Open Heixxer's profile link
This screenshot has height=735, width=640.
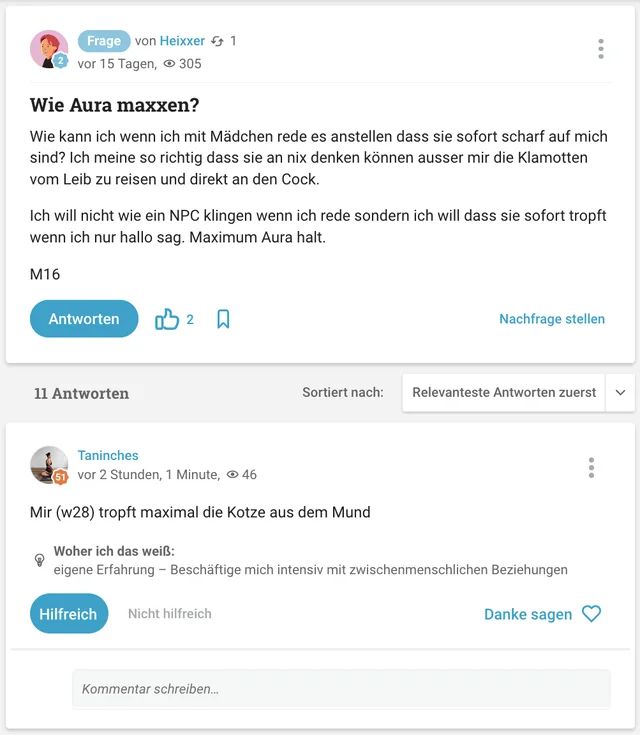click(x=182, y=41)
